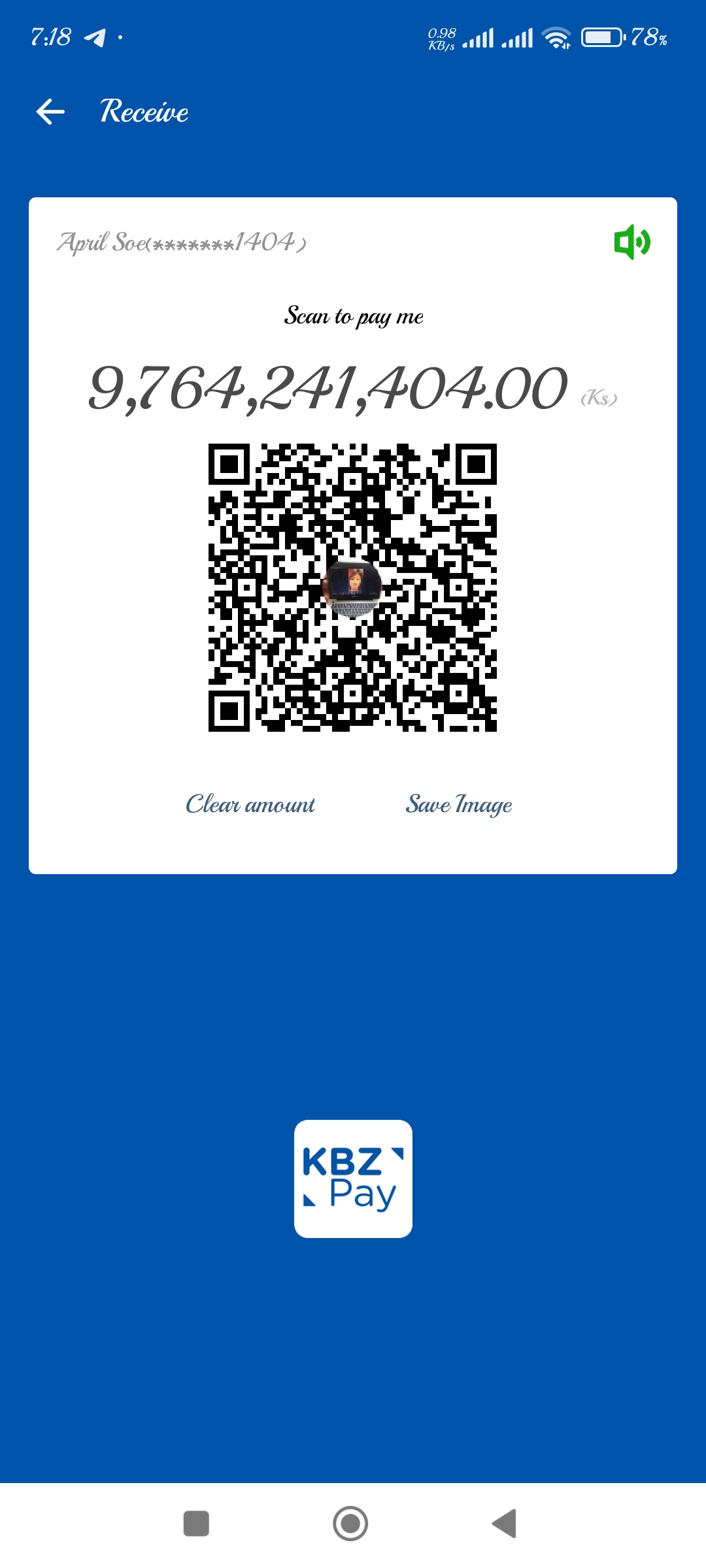This screenshot has height=1568, width=706.
Task: Open recent apps from navigation bar
Action: pyautogui.click(x=196, y=1524)
